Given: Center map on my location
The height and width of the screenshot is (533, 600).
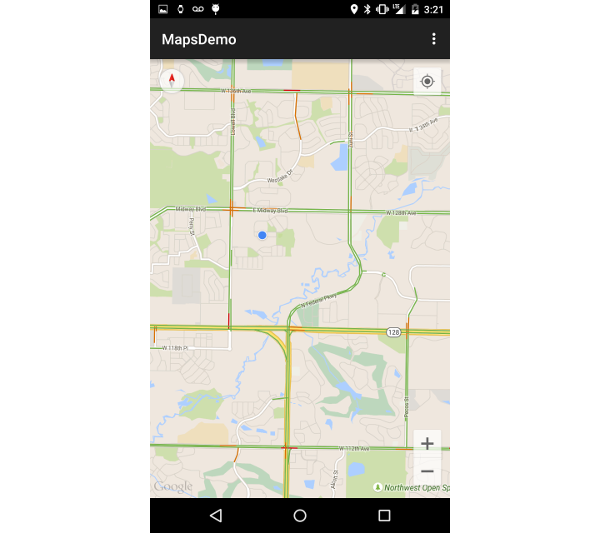Looking at the screenshot, I should click(427, 81).
